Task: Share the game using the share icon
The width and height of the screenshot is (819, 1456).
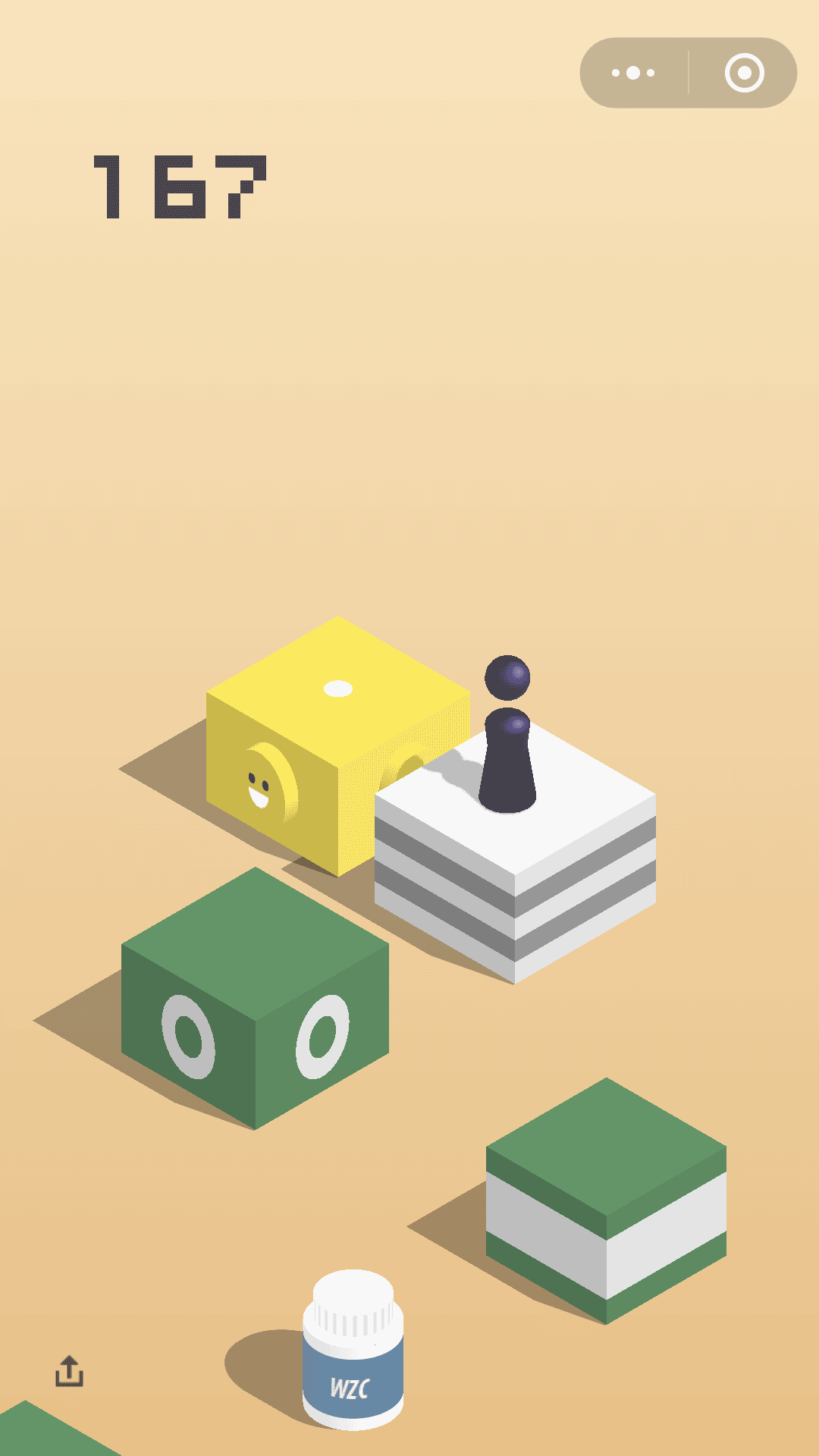Action: pyautogui.click(x=69, y=1370)
